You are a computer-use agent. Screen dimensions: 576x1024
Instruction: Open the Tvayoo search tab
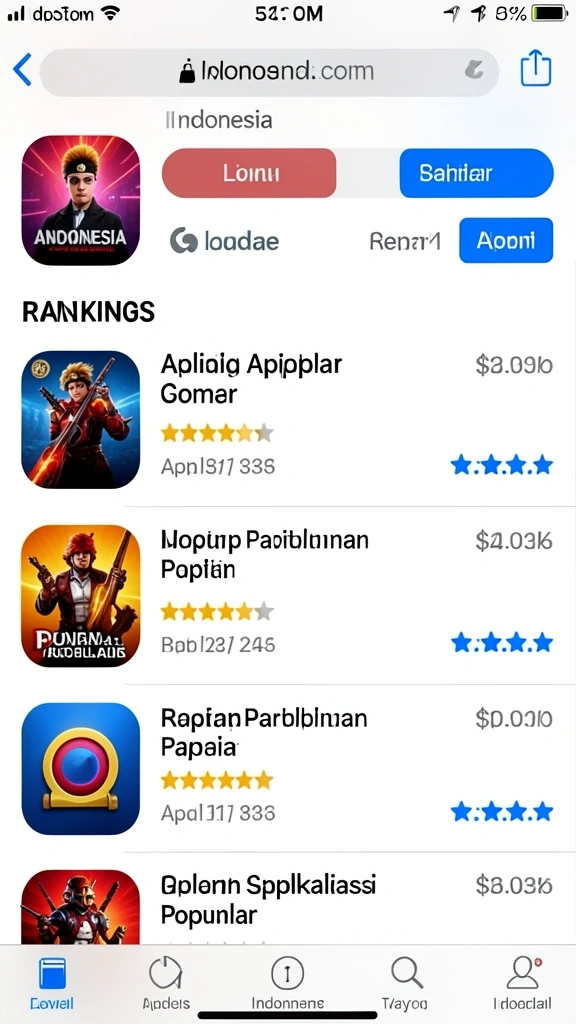click(x=405, y=983)
